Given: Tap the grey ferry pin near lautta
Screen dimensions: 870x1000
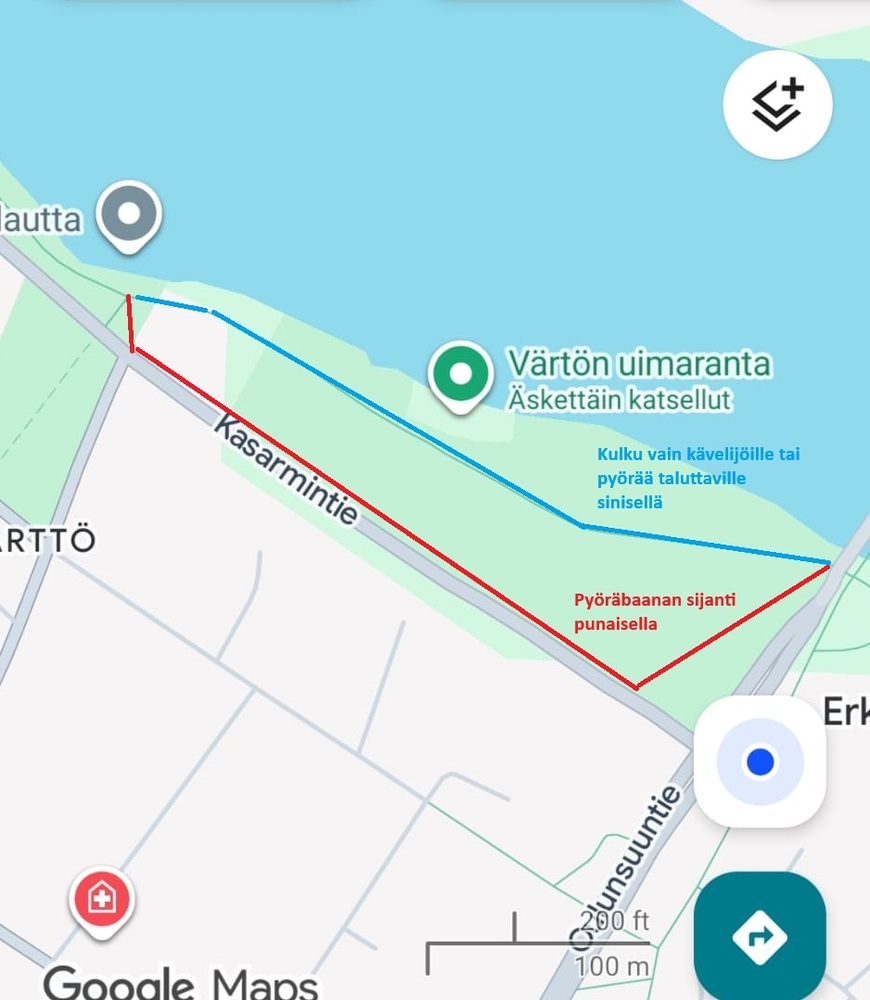Looking at the screenshot, I should (x=129, y=214).
